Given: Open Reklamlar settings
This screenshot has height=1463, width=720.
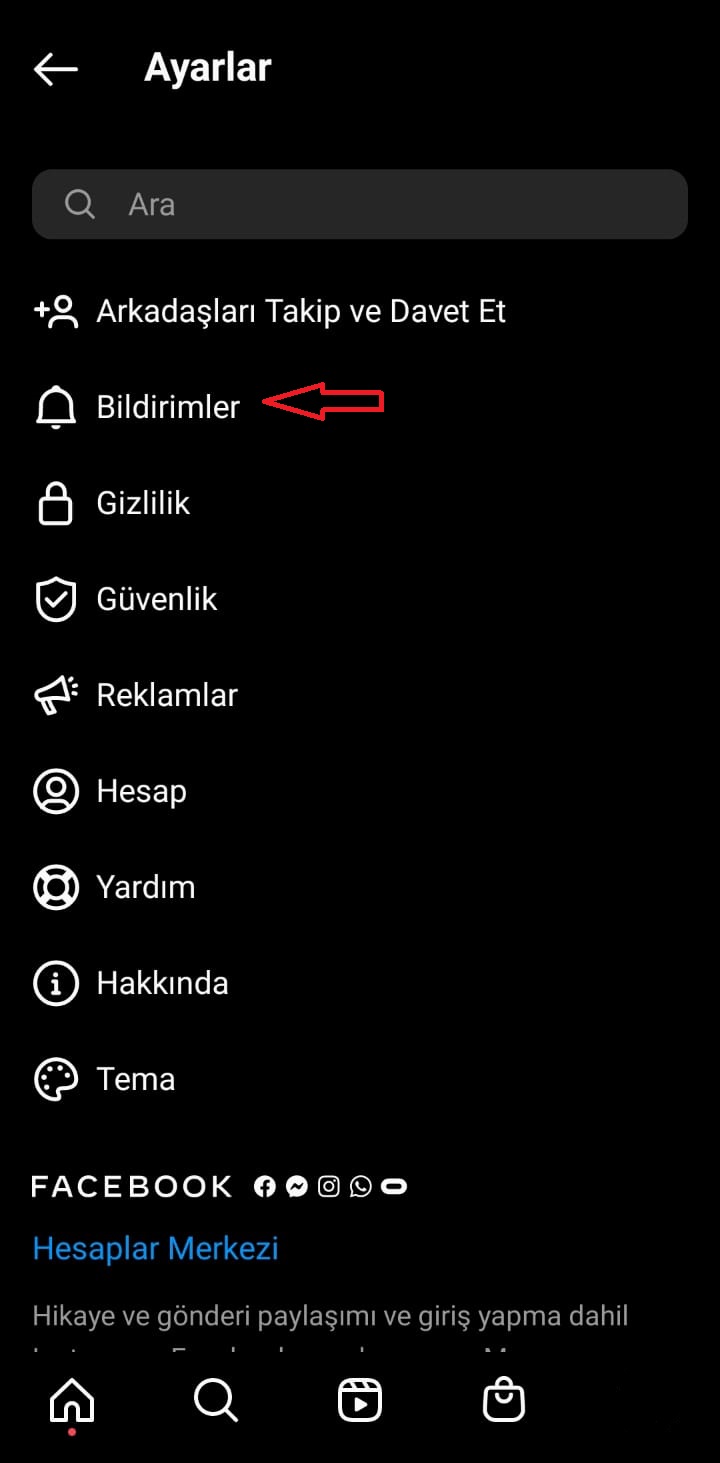Looking at the screenshot, I should click(x=167, y=695).
